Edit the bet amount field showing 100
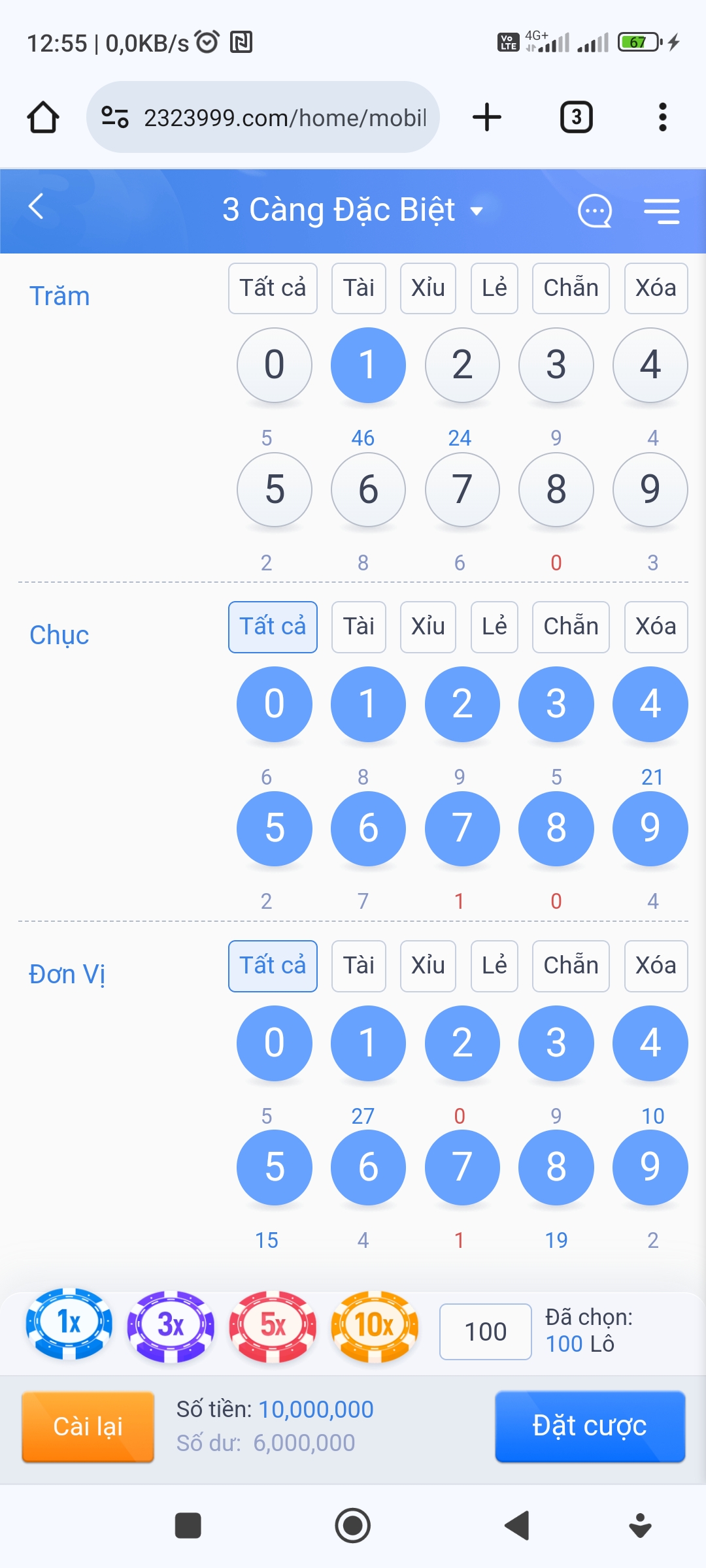Viewport: 706px width, 1568px height. (485, 1331)
